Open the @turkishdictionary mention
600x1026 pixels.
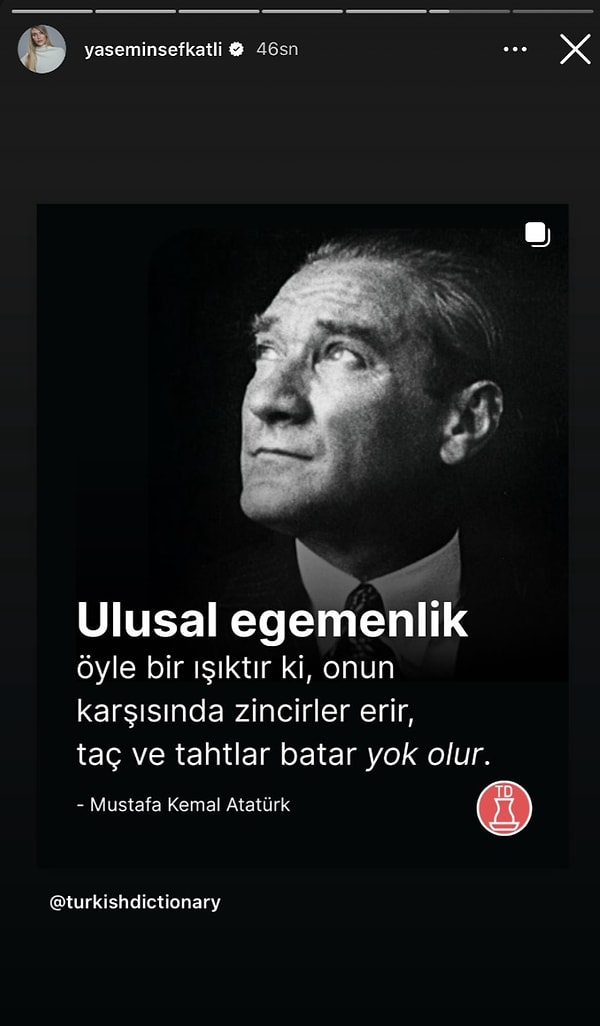135,902
